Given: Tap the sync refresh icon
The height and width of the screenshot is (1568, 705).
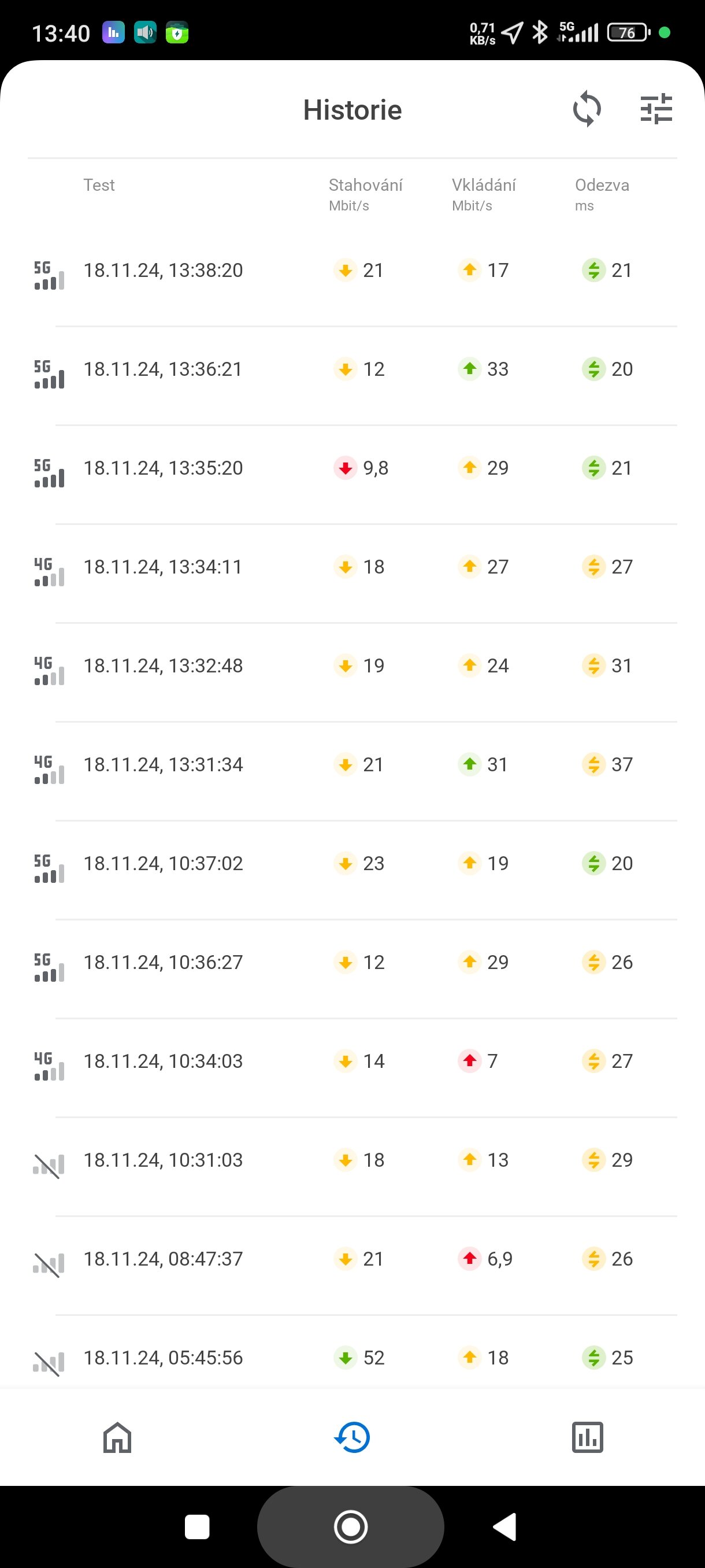Looking at the screenshot, I should point(587,110).
